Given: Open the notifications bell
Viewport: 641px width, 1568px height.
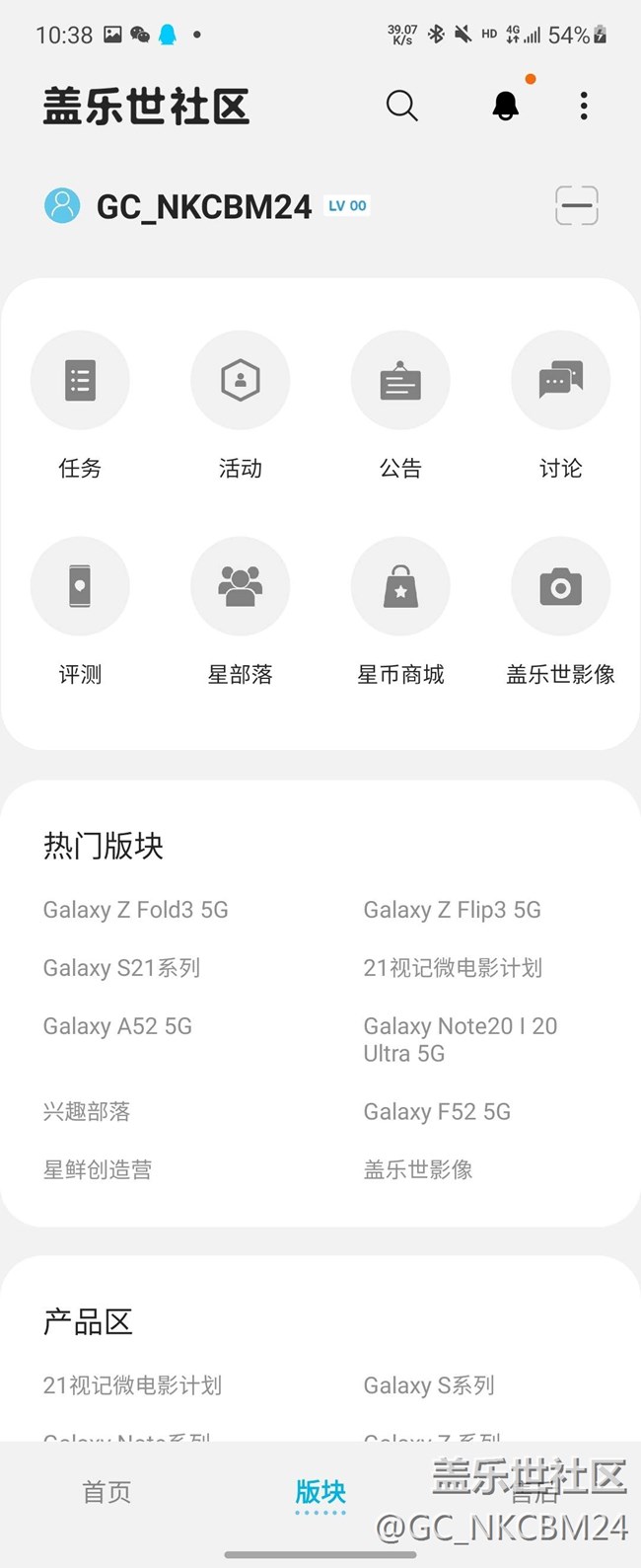Looking at the screenshot, I should (x=506, y=106).
